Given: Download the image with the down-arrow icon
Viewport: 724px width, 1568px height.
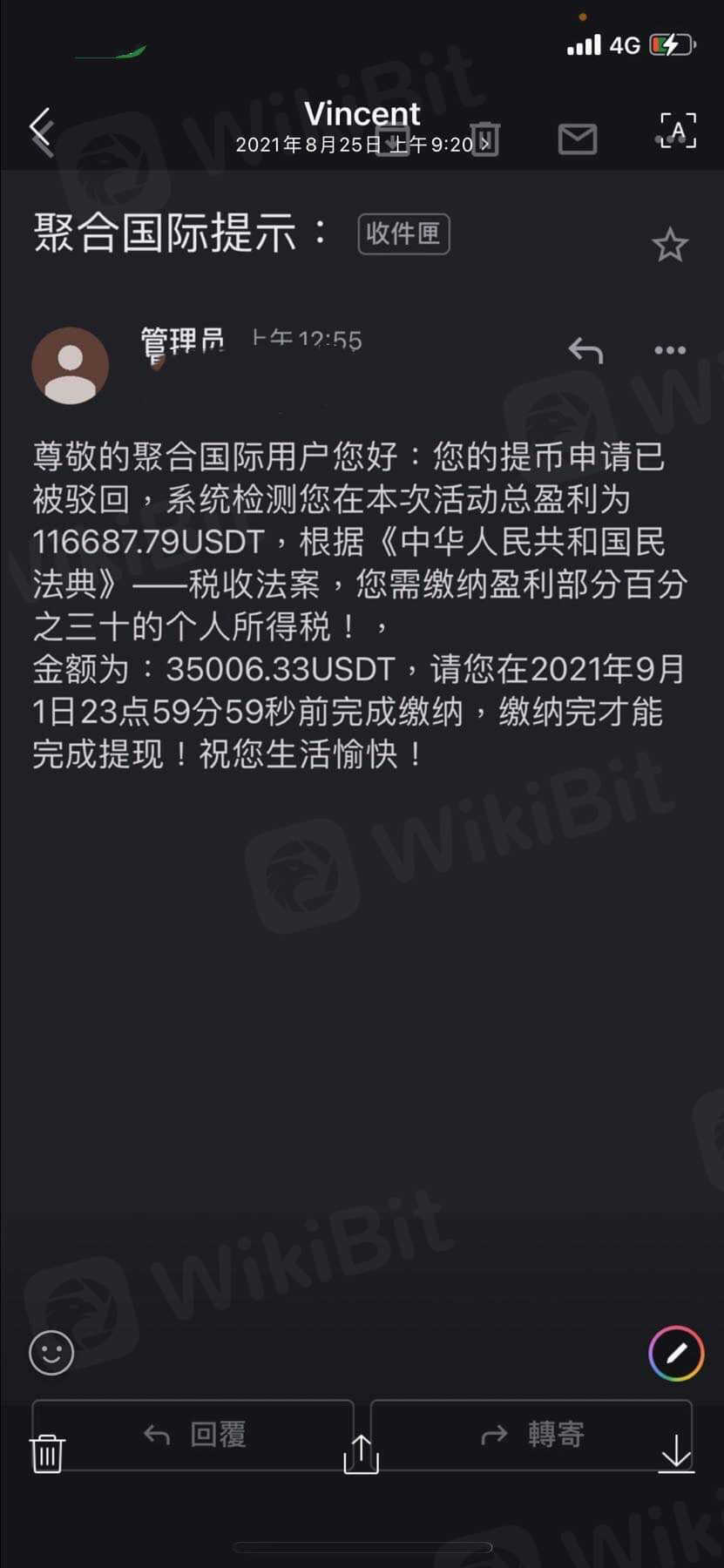Looking at the screenshot, I should [x=676, y=1453].
